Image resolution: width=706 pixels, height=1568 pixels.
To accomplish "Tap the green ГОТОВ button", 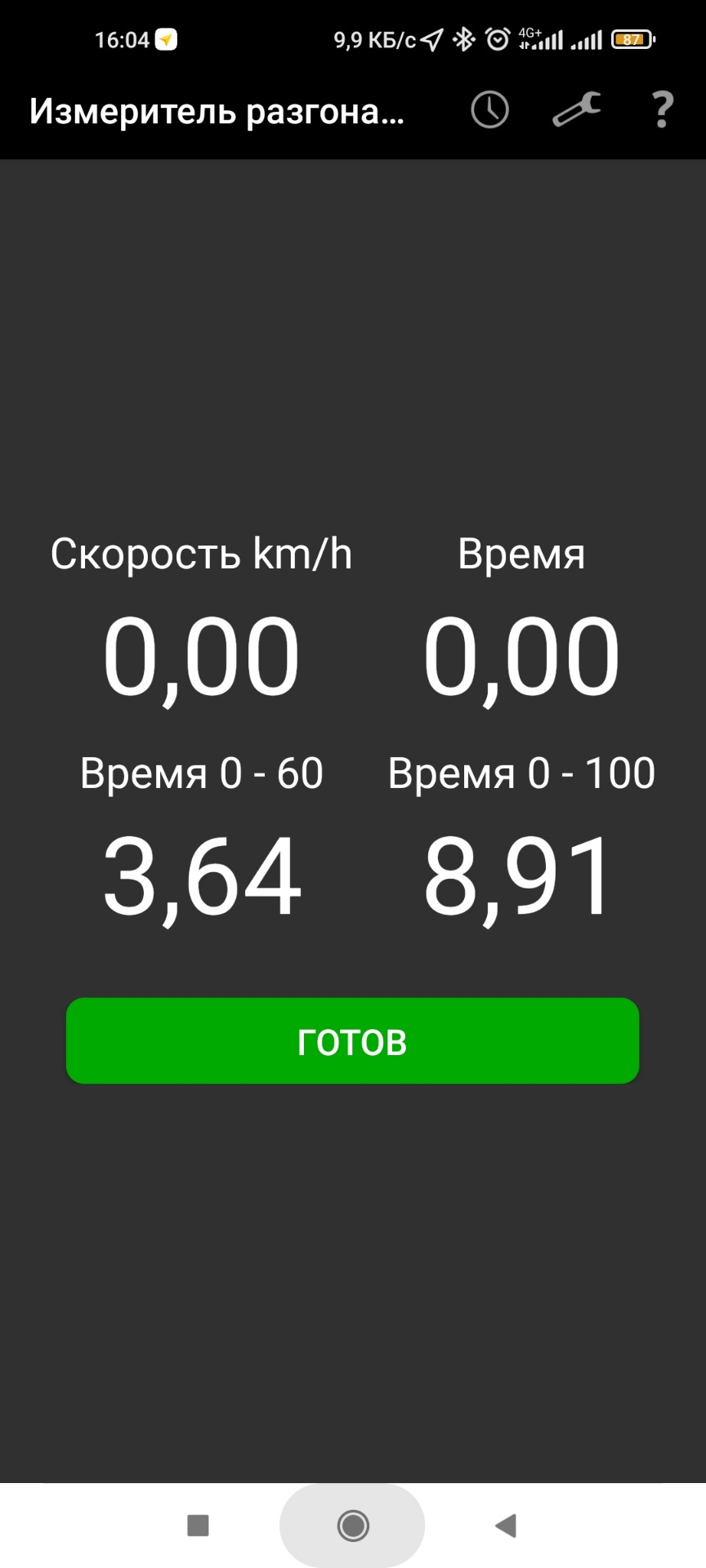I will [352, 1040].
